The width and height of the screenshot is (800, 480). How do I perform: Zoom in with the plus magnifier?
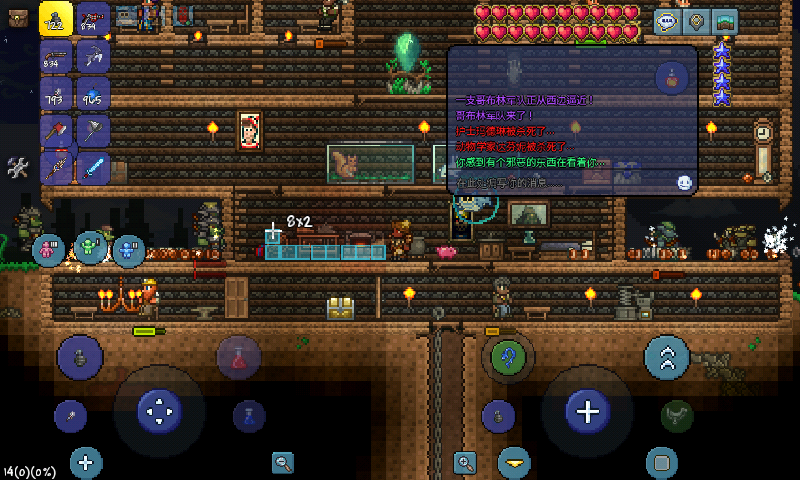coord(465,462)
